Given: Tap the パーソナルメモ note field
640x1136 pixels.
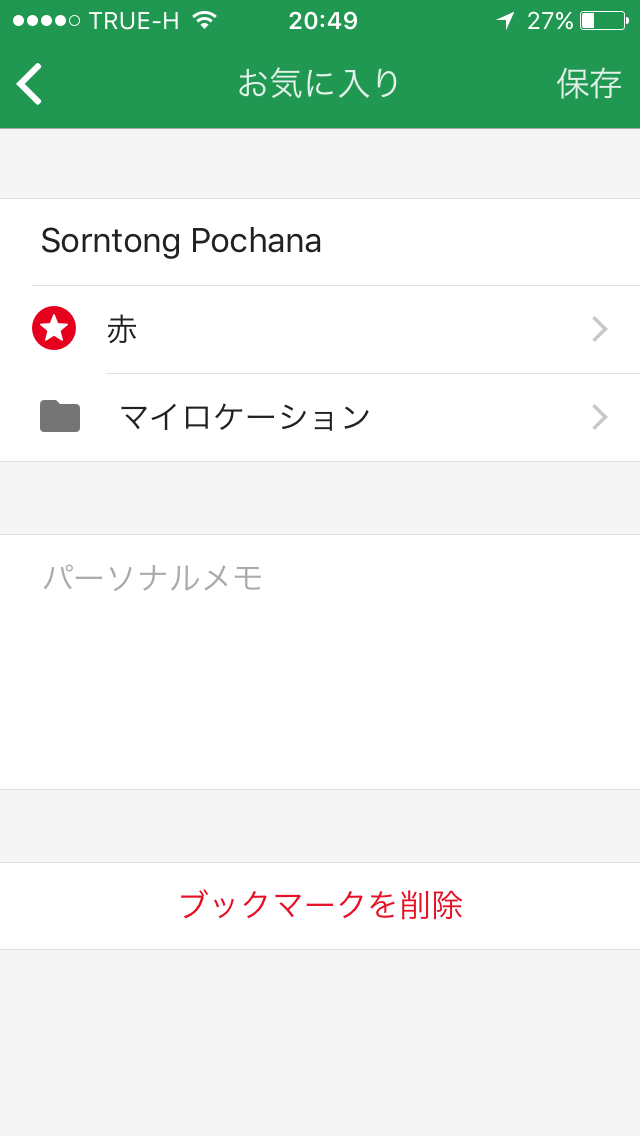Looking at the screenshot, I should coord(320,661).
